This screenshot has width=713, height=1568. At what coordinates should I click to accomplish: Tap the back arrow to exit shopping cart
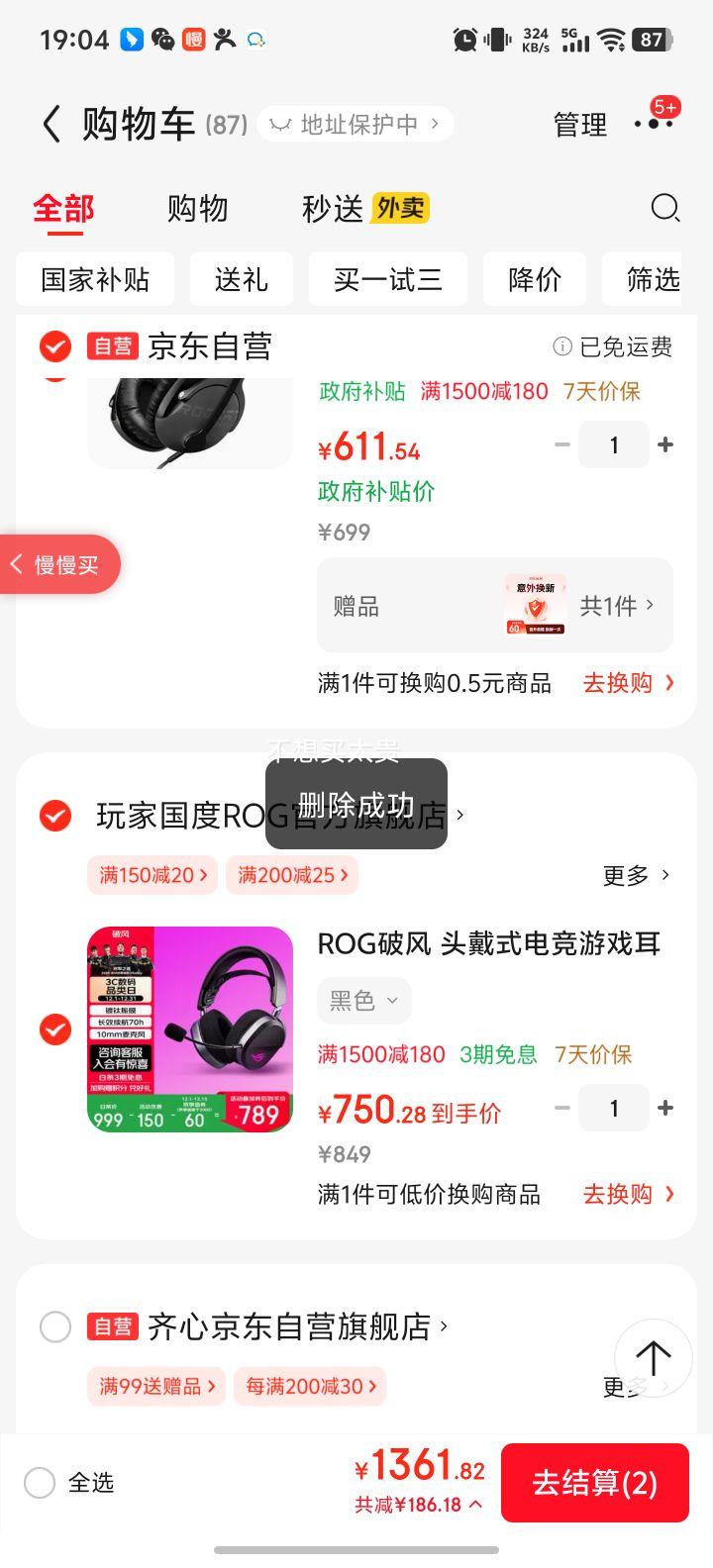[x=51, y=124]
